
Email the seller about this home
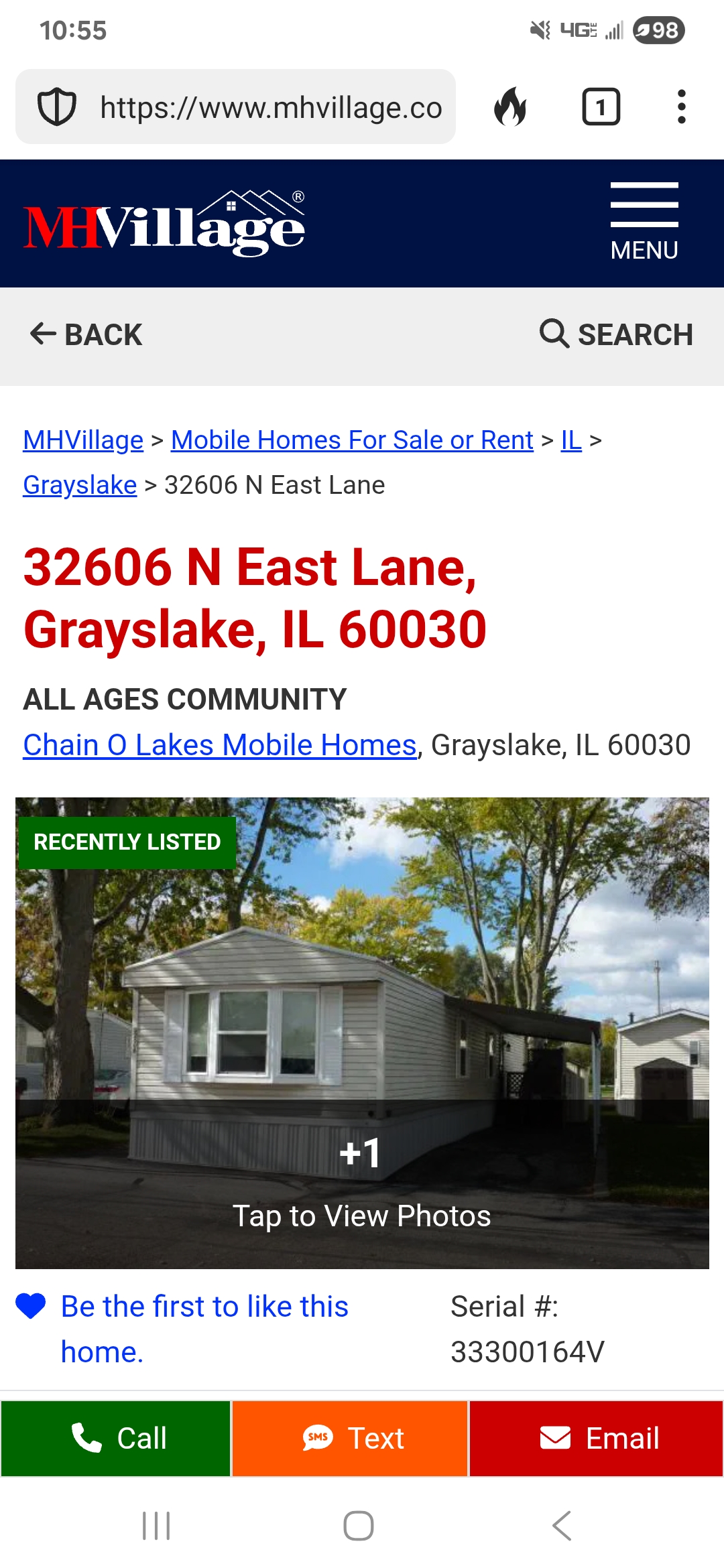point(597,1438)
